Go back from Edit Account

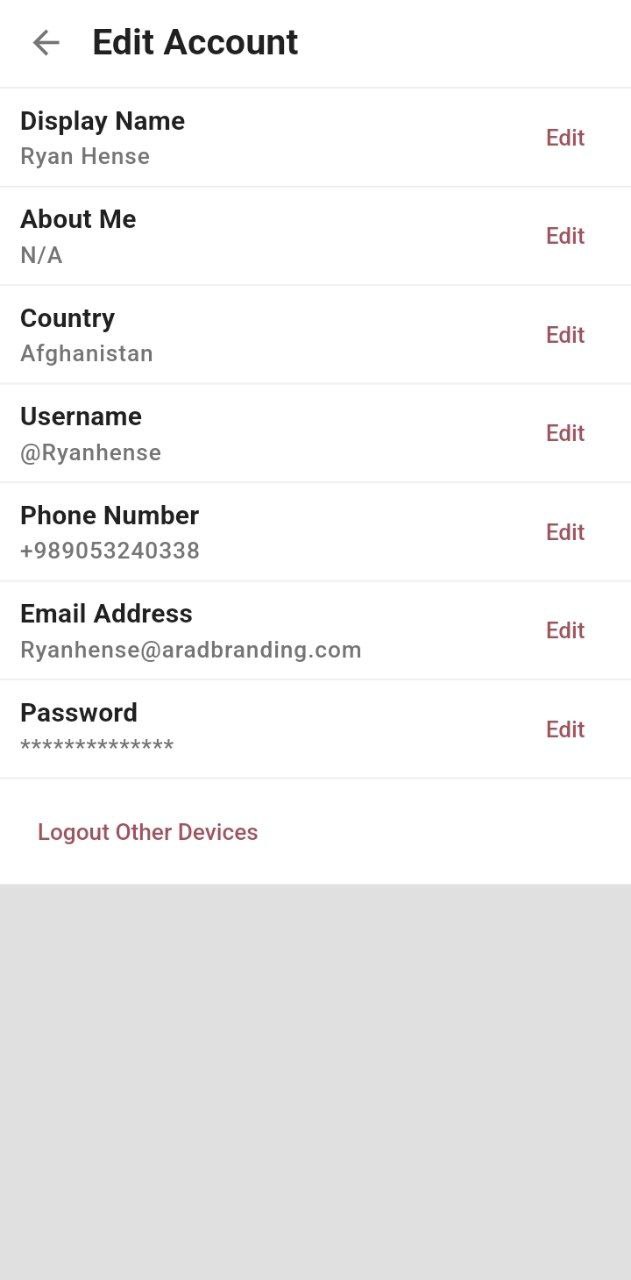[x=46, y=42]
